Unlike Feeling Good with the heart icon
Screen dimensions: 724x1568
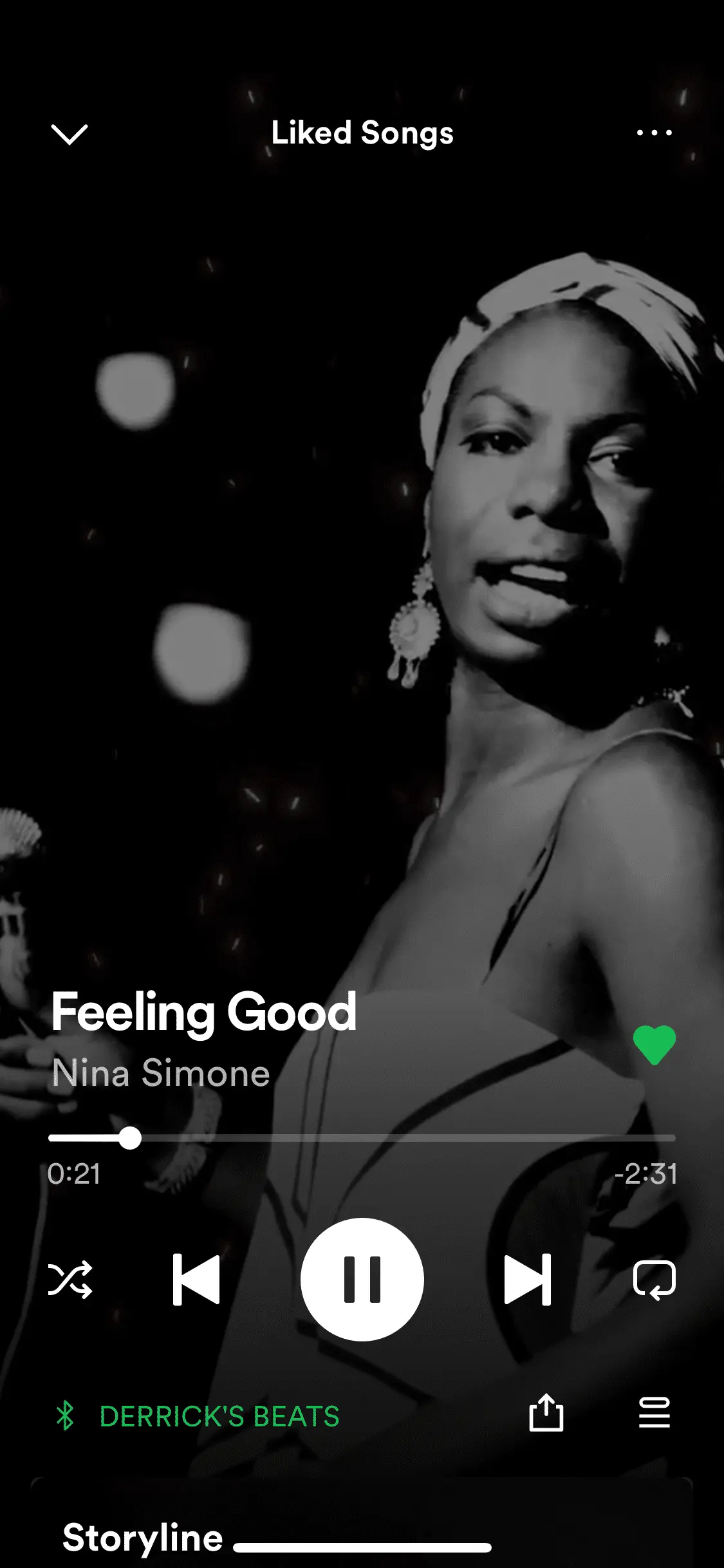654,1044
